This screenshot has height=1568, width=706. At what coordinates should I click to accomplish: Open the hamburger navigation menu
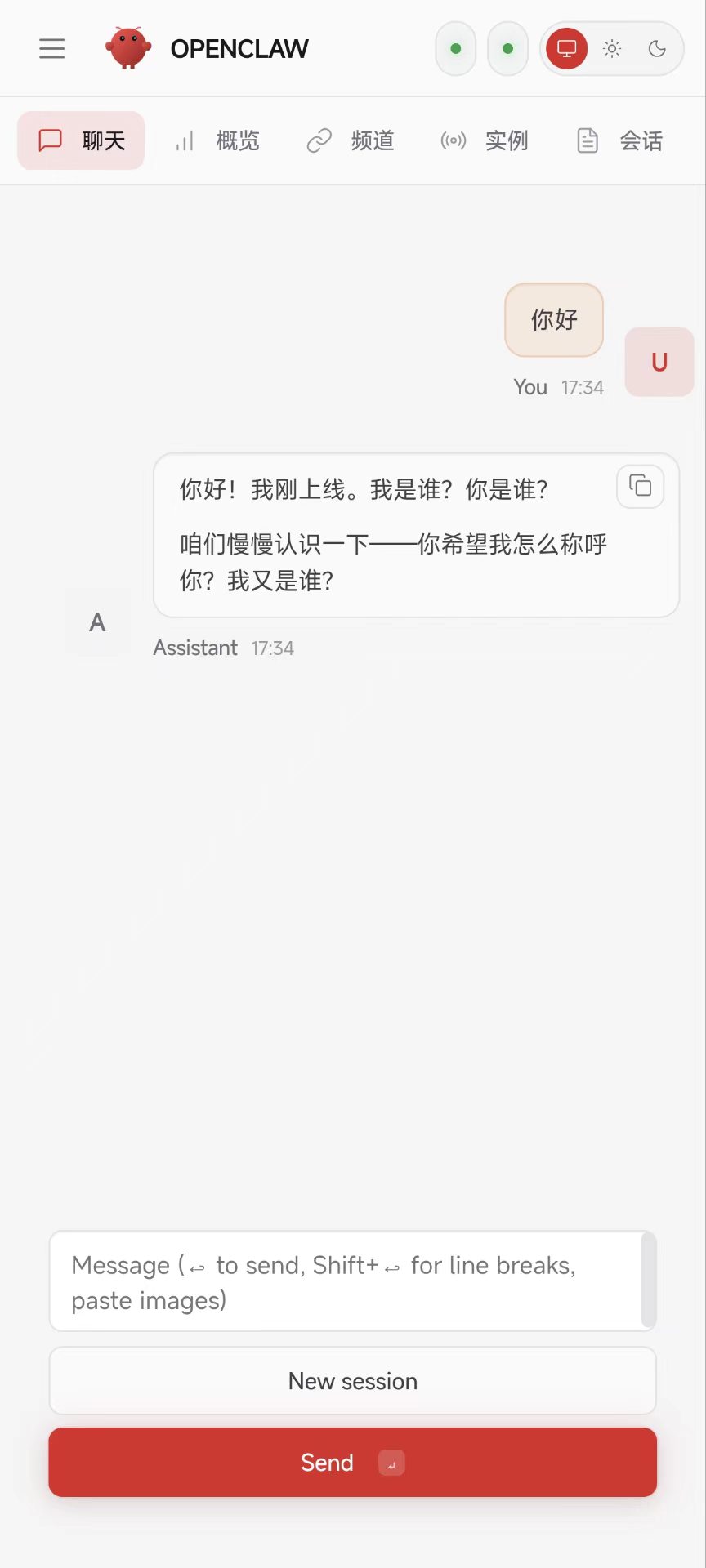[51, 49]
